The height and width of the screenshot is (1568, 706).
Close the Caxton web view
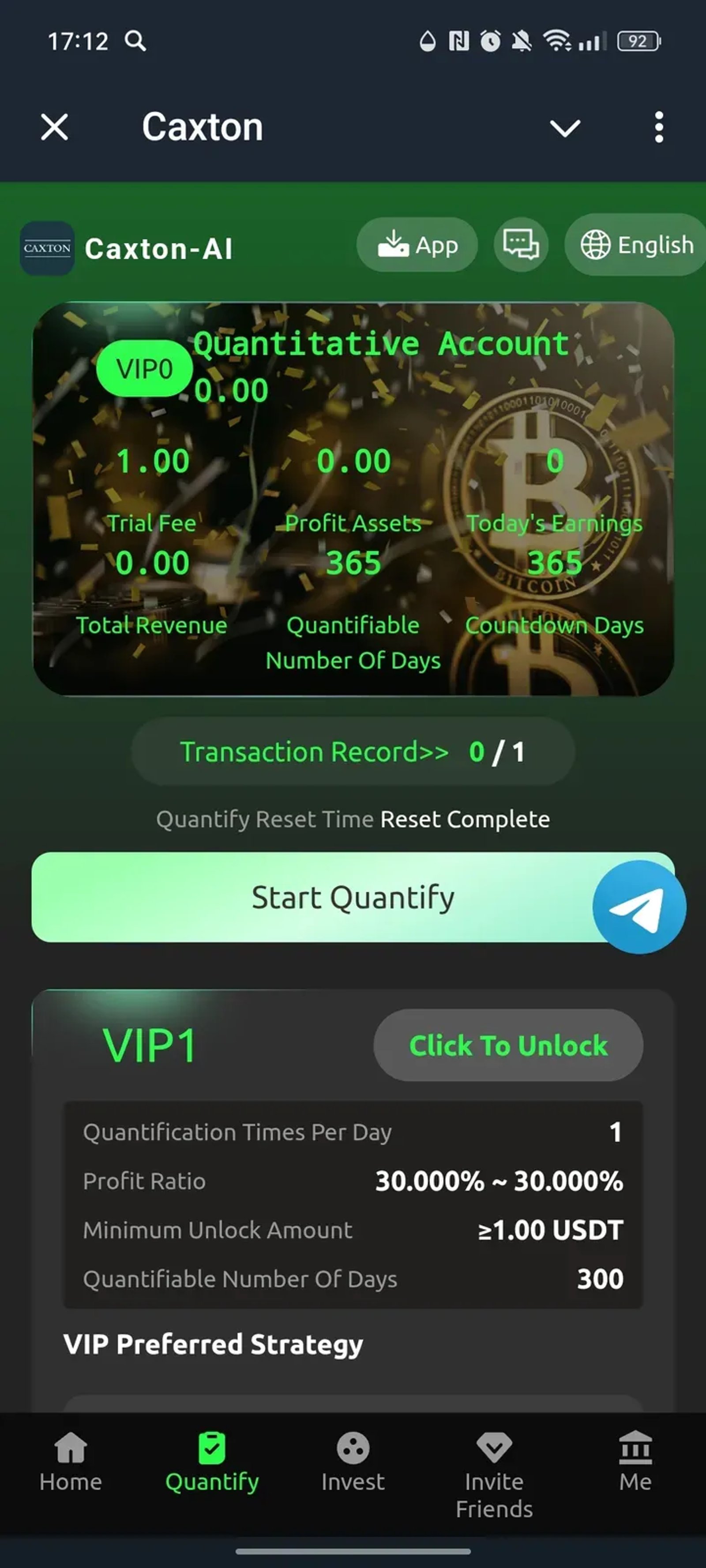pyautogui.click(x=55, y=127)
